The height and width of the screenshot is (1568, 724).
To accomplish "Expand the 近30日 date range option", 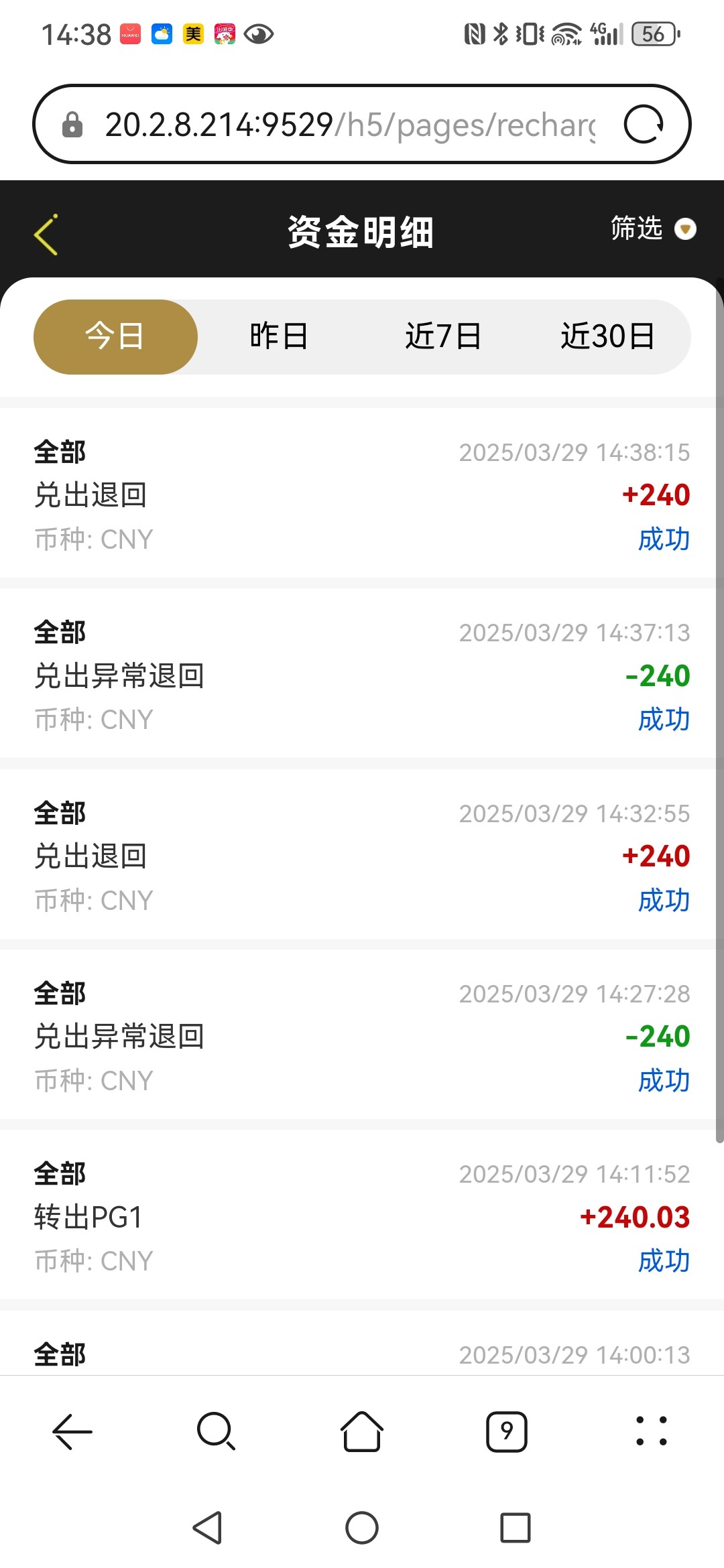I will point(608,336).
